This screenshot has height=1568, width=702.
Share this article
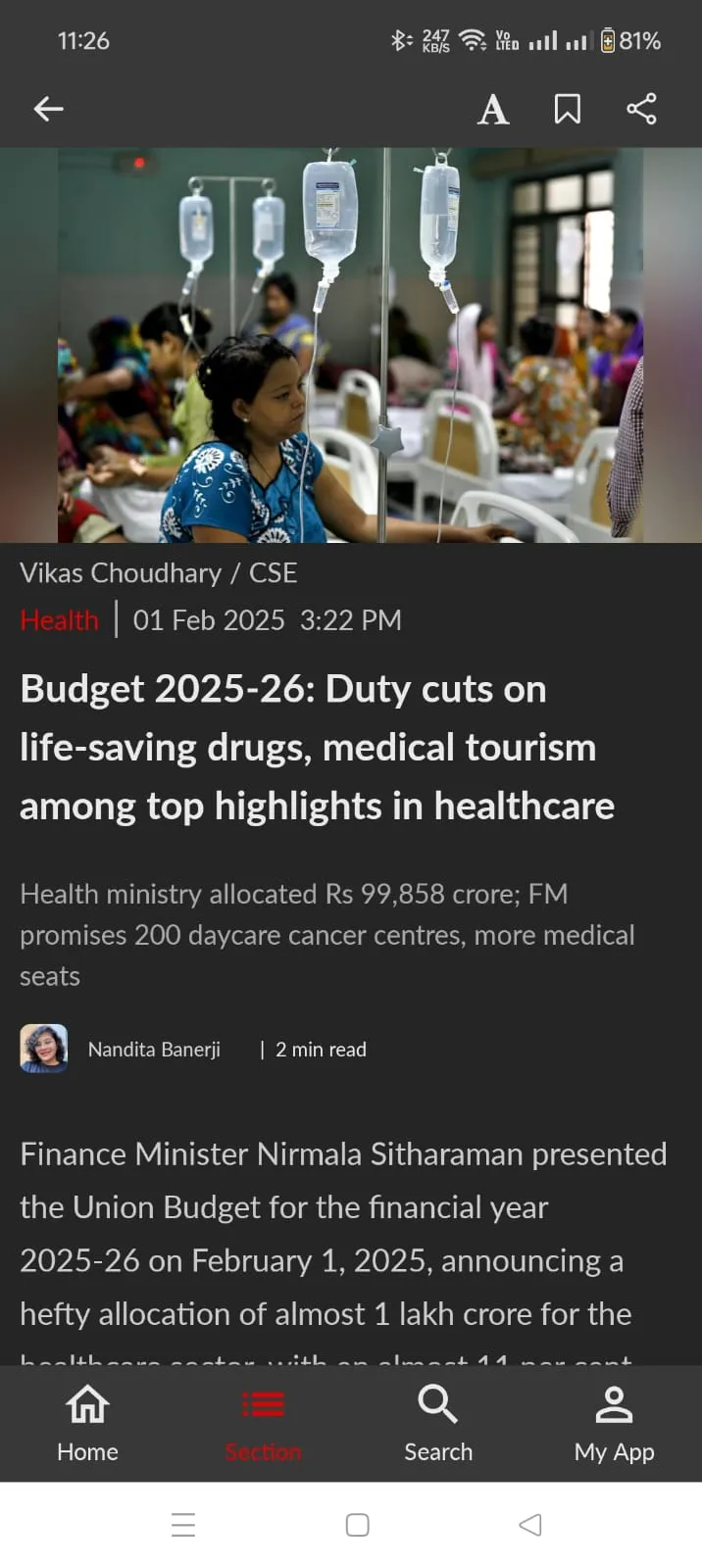(x=641, y=109)
